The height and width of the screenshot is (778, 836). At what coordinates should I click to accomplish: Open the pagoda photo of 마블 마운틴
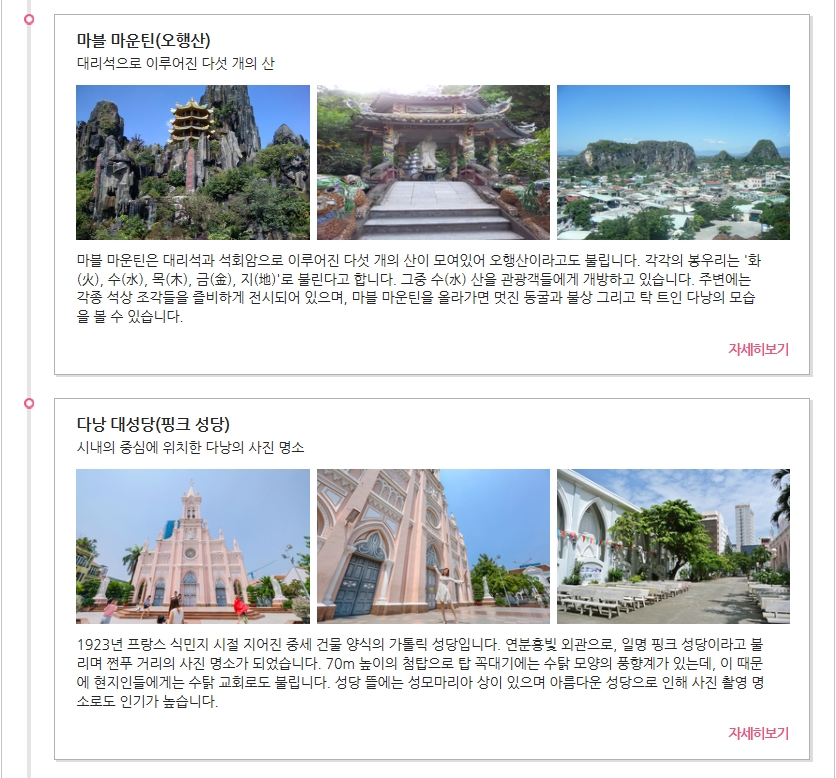[x=193, y=162]
